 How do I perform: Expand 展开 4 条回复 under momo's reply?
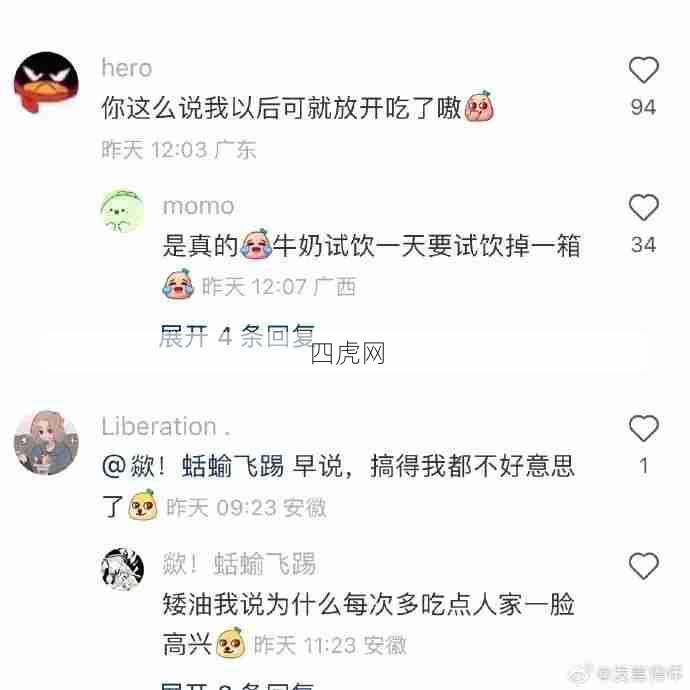click(x=236, y=337)
